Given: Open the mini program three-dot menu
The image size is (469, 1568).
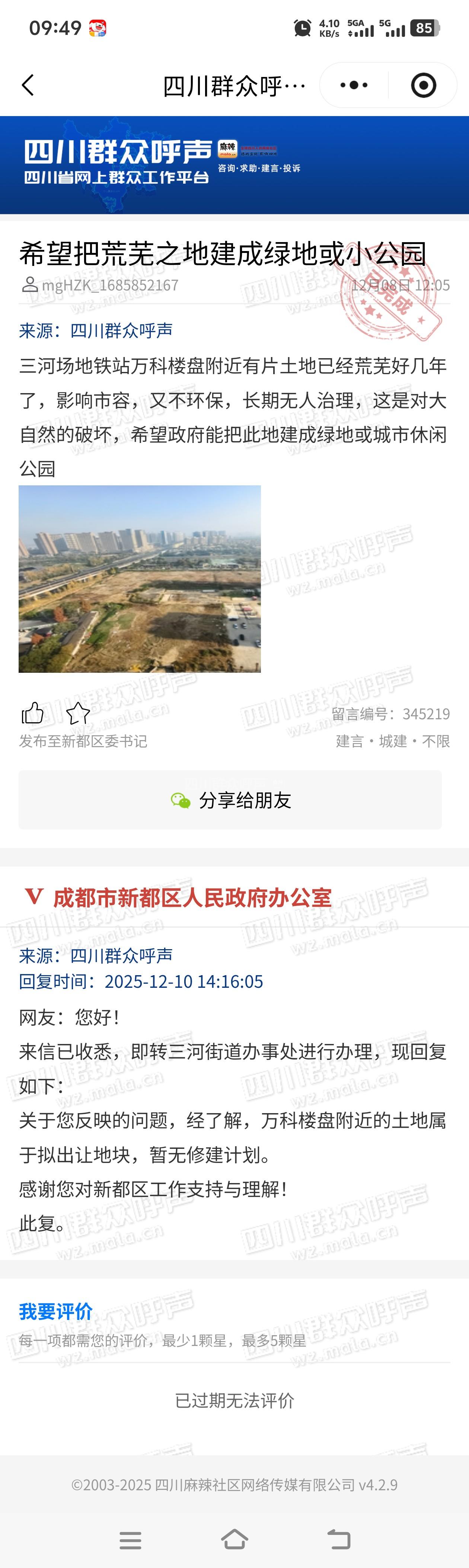Looking at the screenshot, I should (x=354, y=85).
